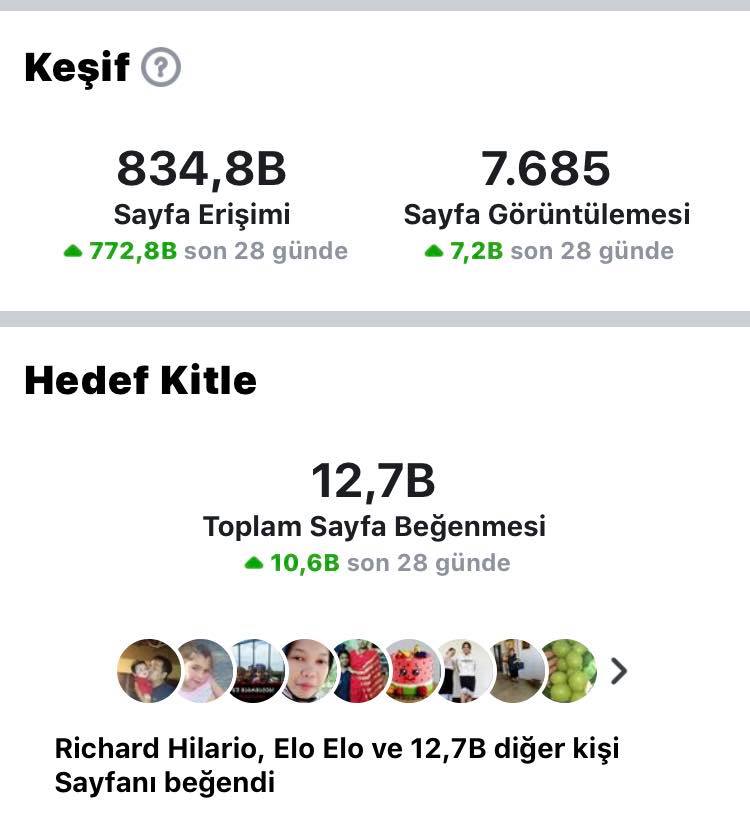Open the help icon beside Keşif
Image resolution: width=750 pixels, height=813 pixels.
coord(161,67)
